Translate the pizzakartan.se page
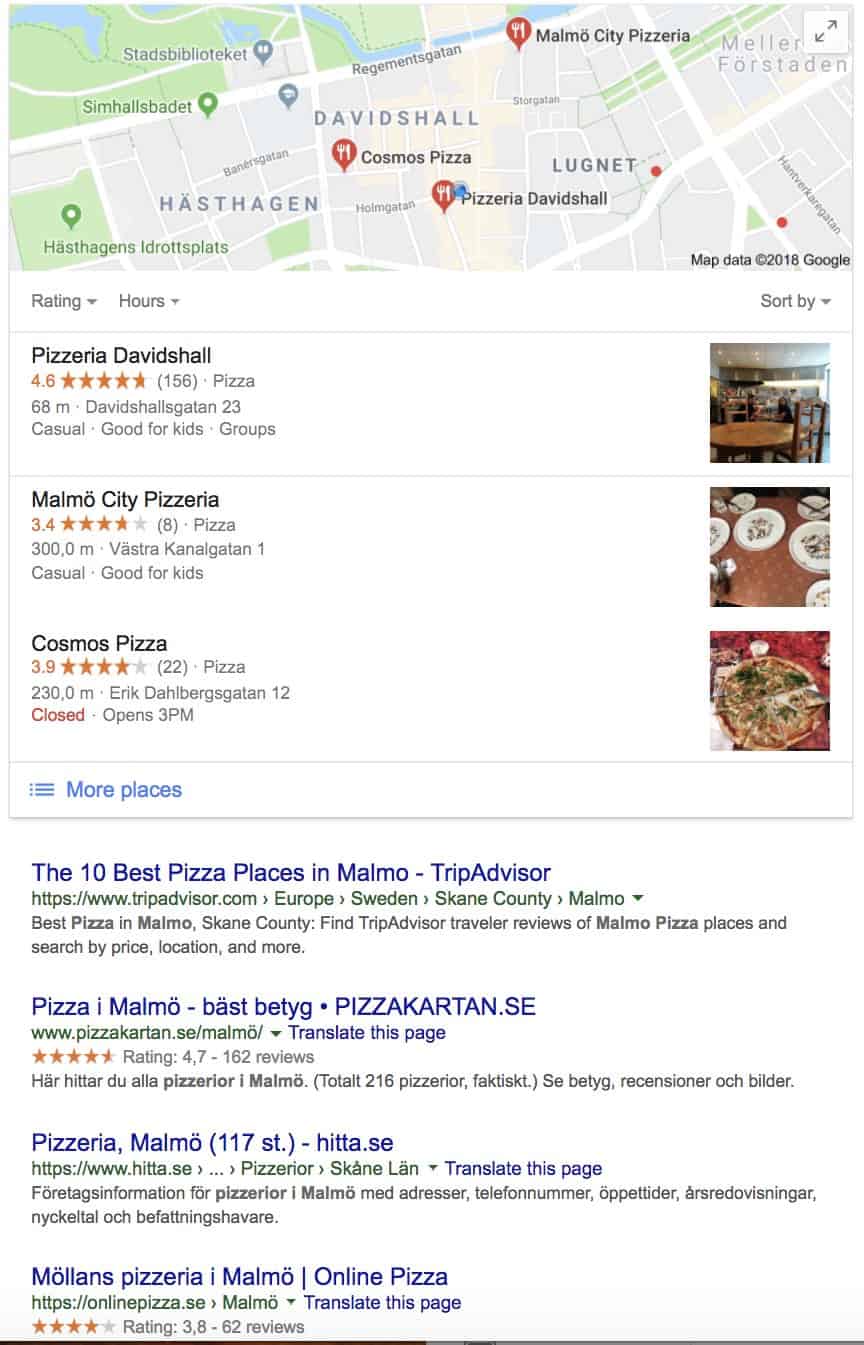The width and height of the screenshot is (864, 1345). pos(366,1032)
